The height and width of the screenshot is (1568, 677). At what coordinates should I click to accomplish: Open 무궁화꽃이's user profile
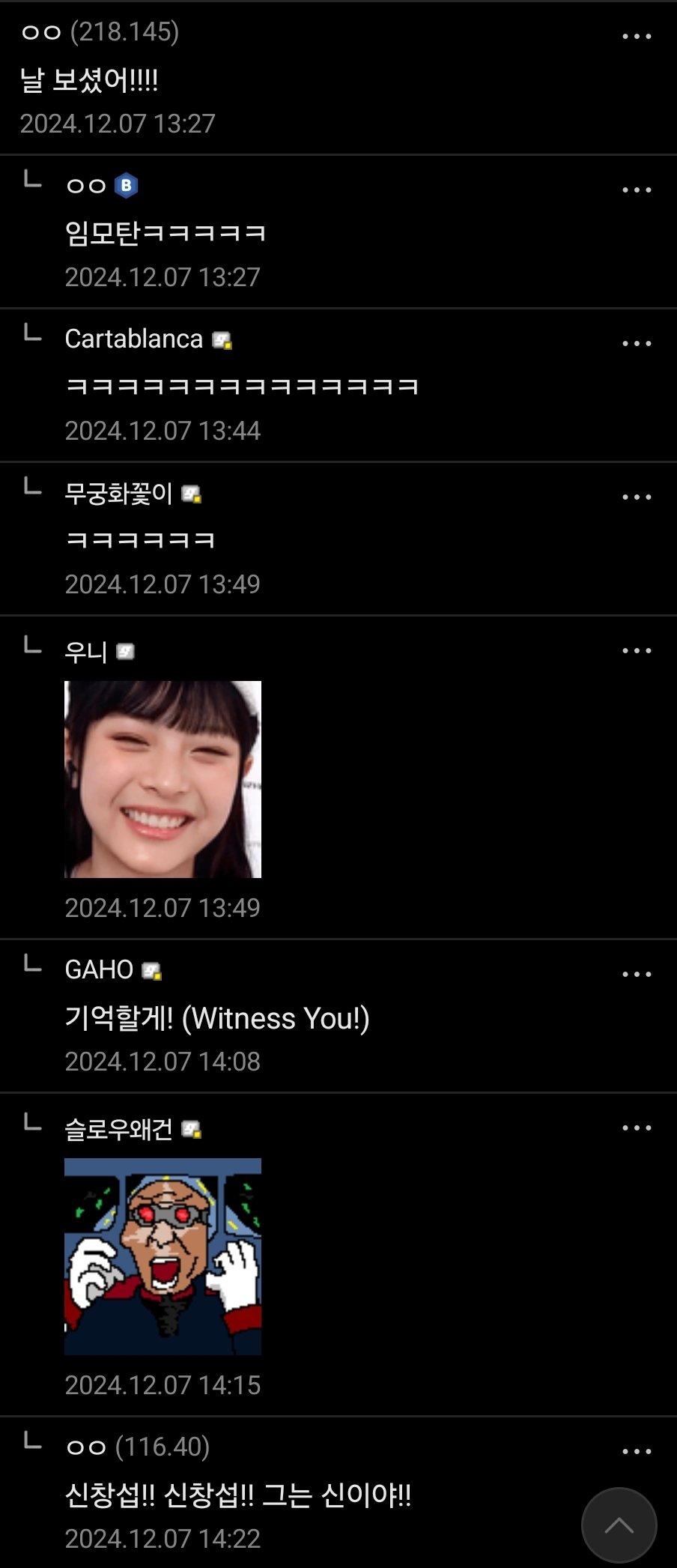pyautogui.click(x=118, y=494)
